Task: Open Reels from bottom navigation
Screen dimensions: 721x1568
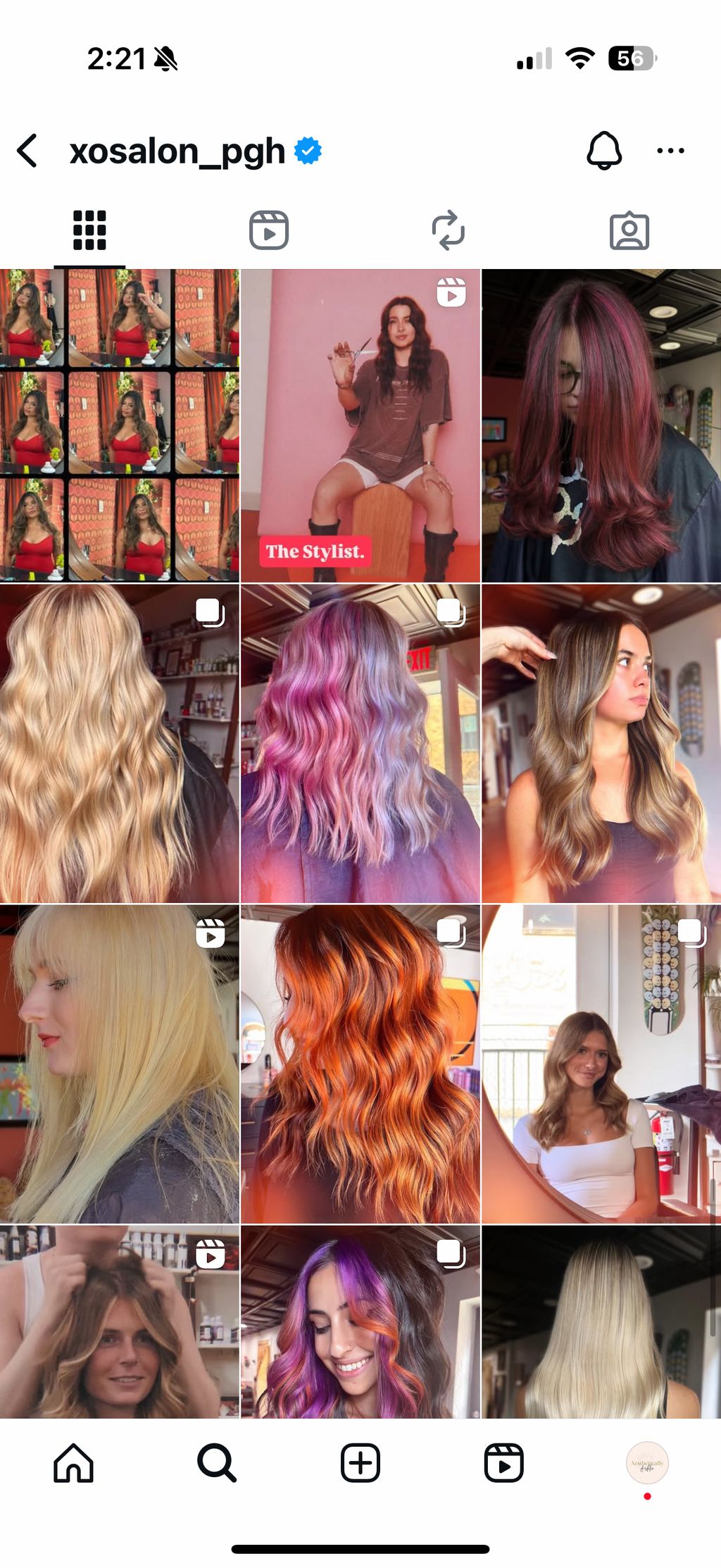Action: click(504, 1463)
